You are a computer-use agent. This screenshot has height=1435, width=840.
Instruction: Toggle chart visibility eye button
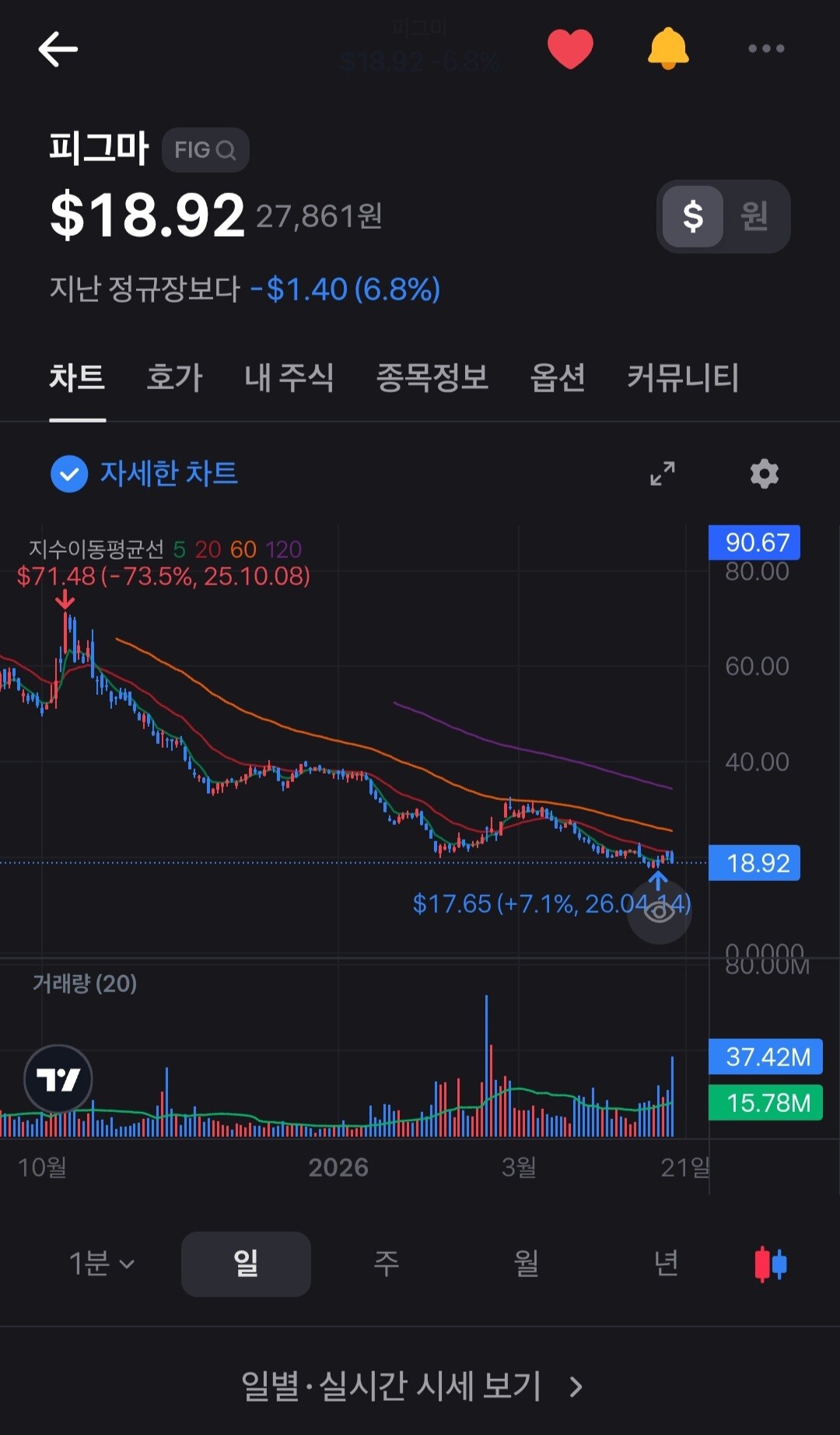pos(660,912)
